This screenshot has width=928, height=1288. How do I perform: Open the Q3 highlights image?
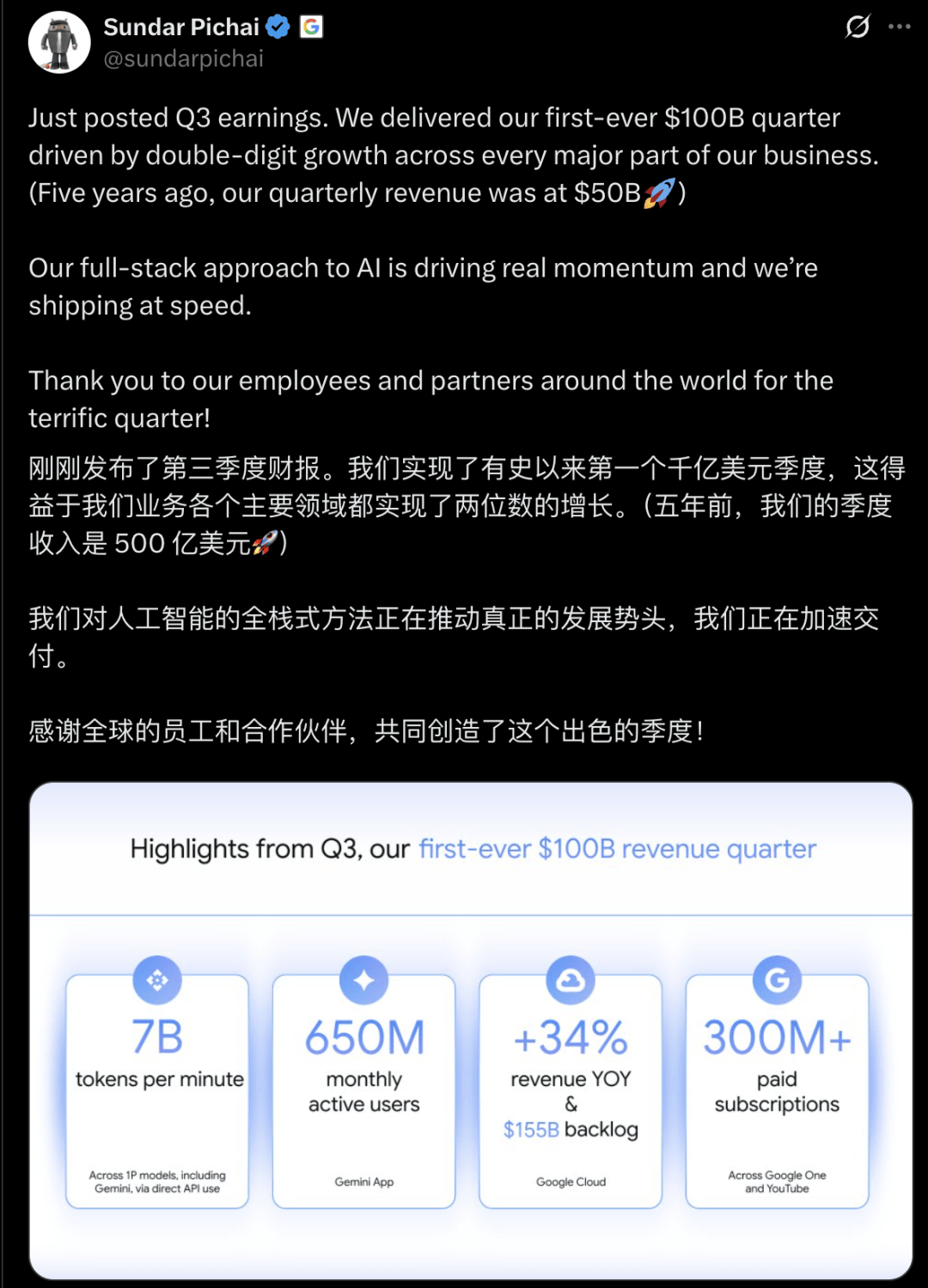(x=470, y=1029)
